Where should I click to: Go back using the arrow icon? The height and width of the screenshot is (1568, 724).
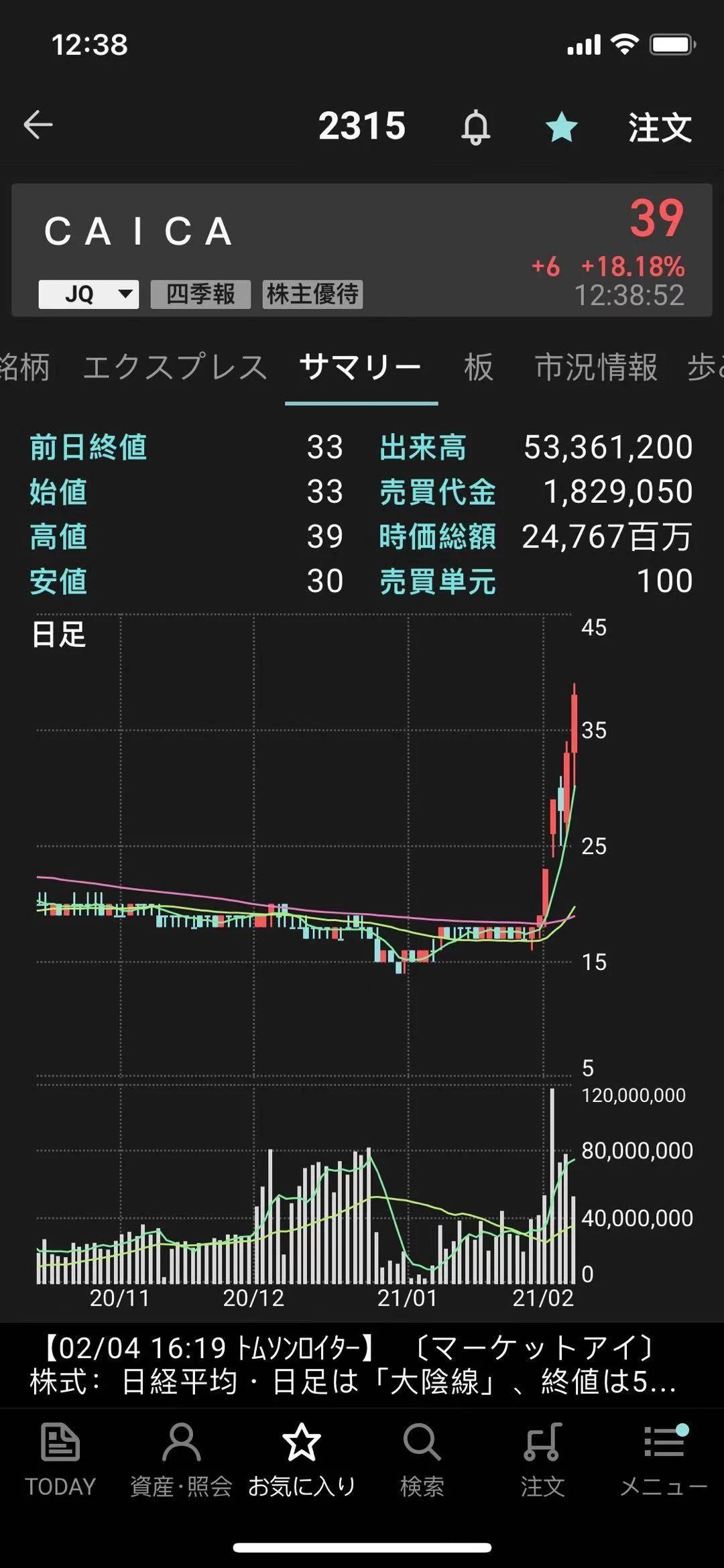click(38, 125)
